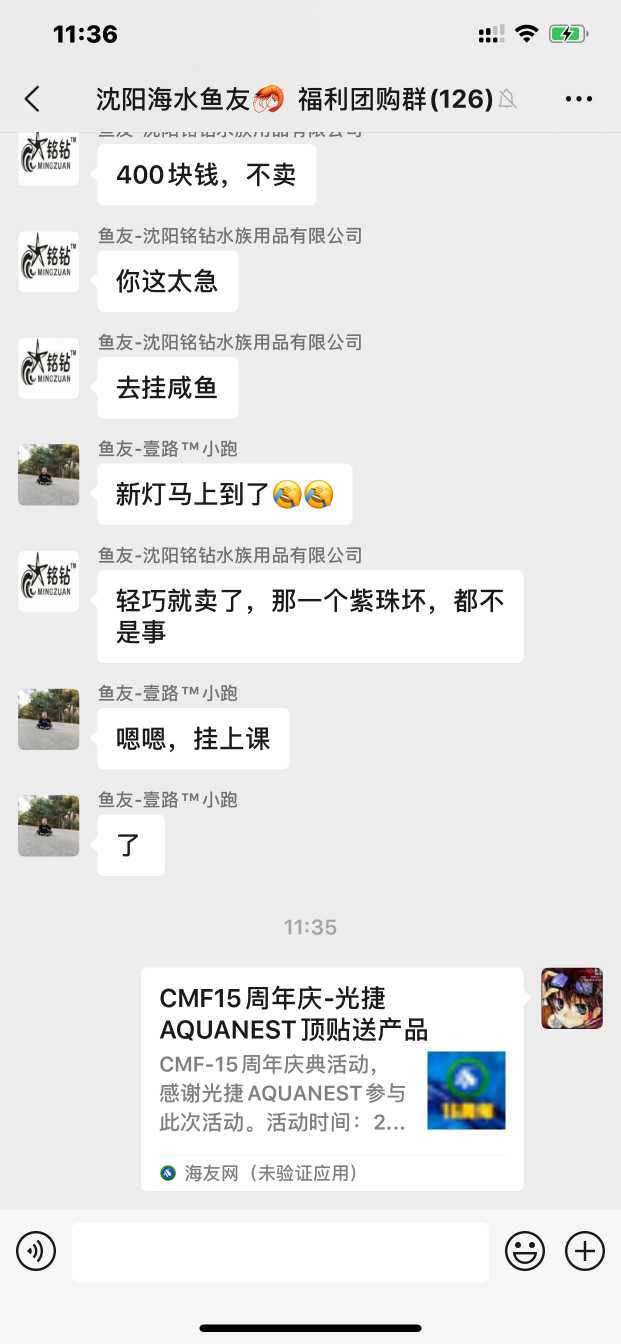Open the emoji sticker panel
This screenshot has height=1344, width=621.
pos(525,1251)
